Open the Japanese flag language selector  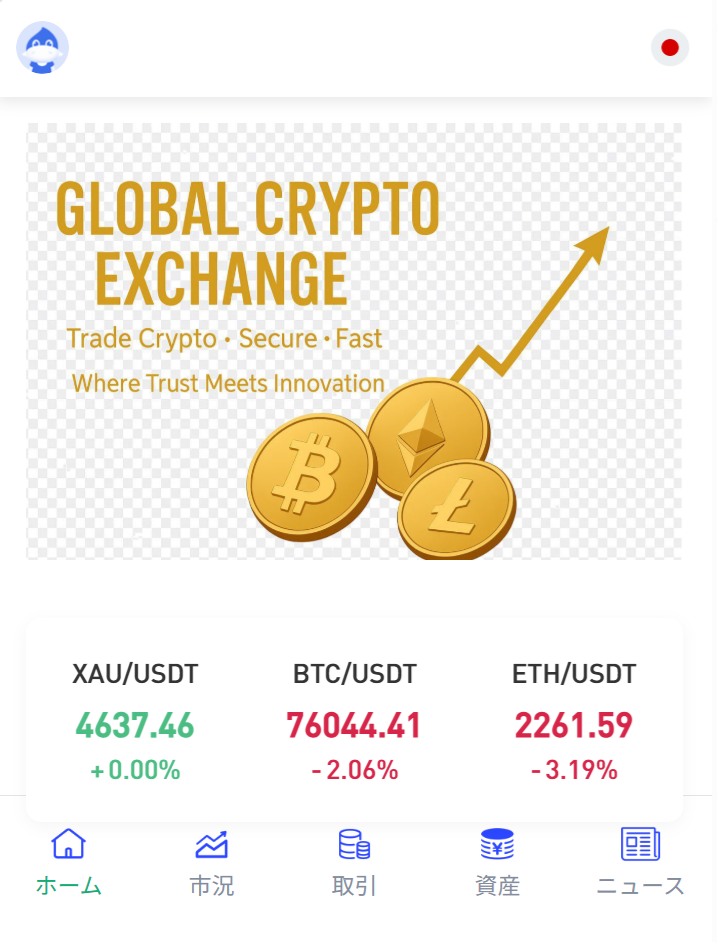click(x=670, y=47)
